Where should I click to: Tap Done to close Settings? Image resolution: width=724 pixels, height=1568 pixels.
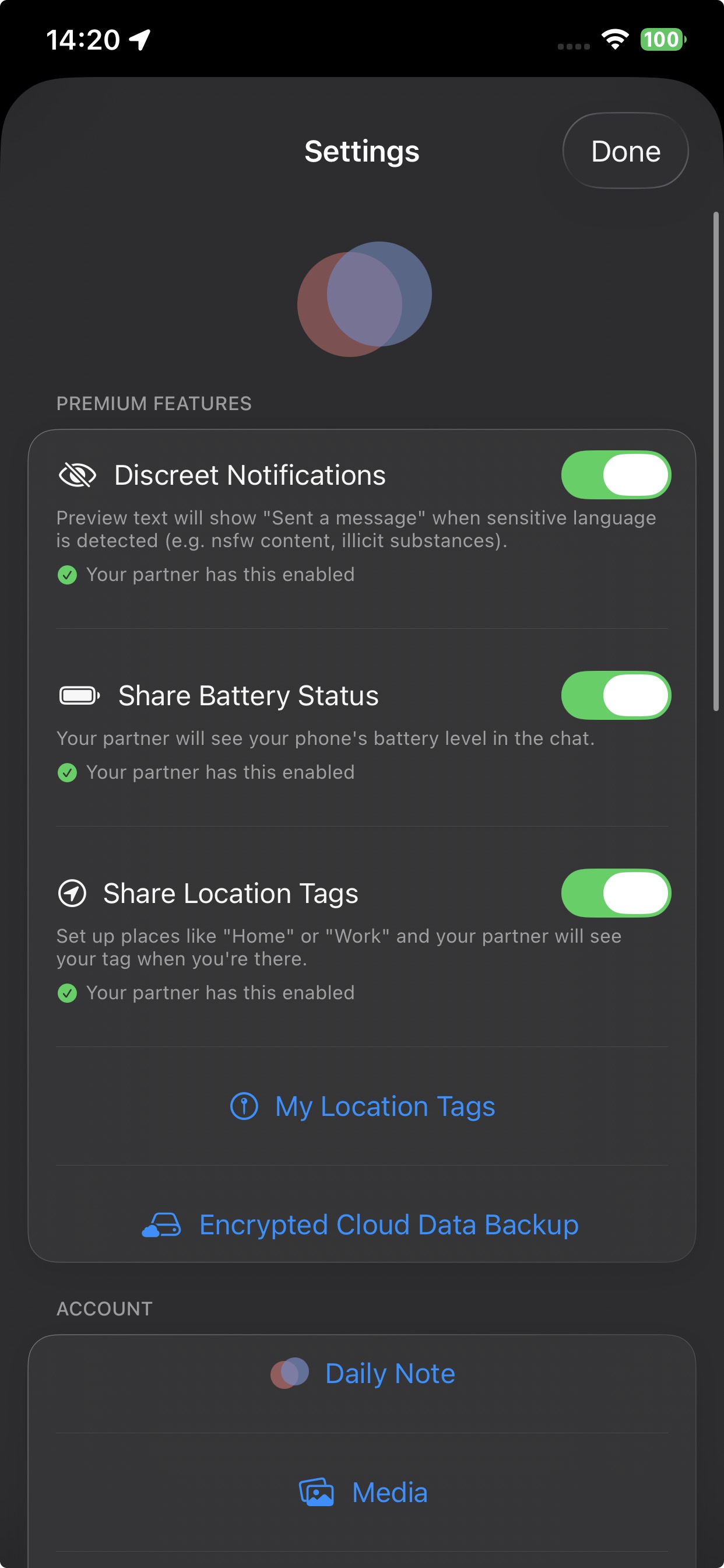625,151
